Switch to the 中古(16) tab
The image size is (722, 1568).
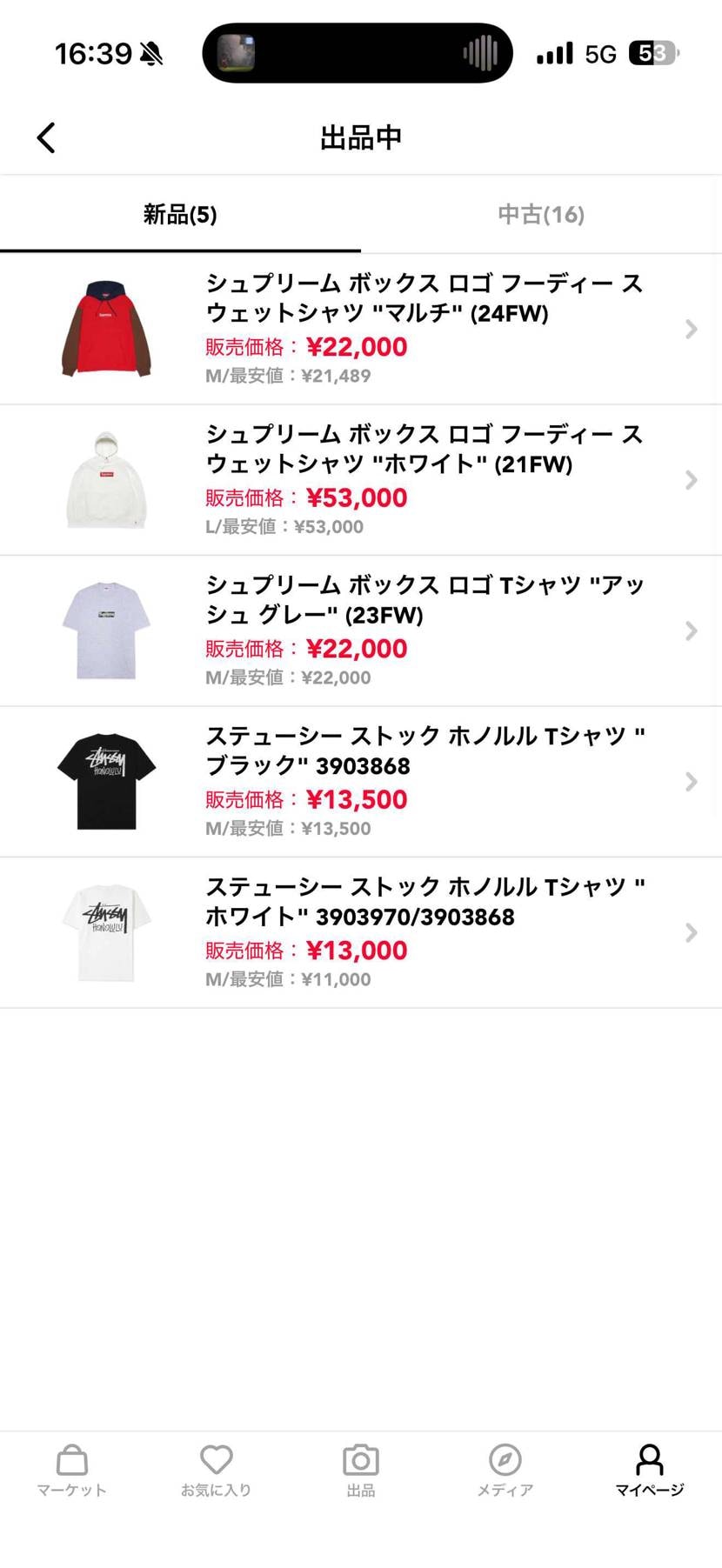coord(540,215)
